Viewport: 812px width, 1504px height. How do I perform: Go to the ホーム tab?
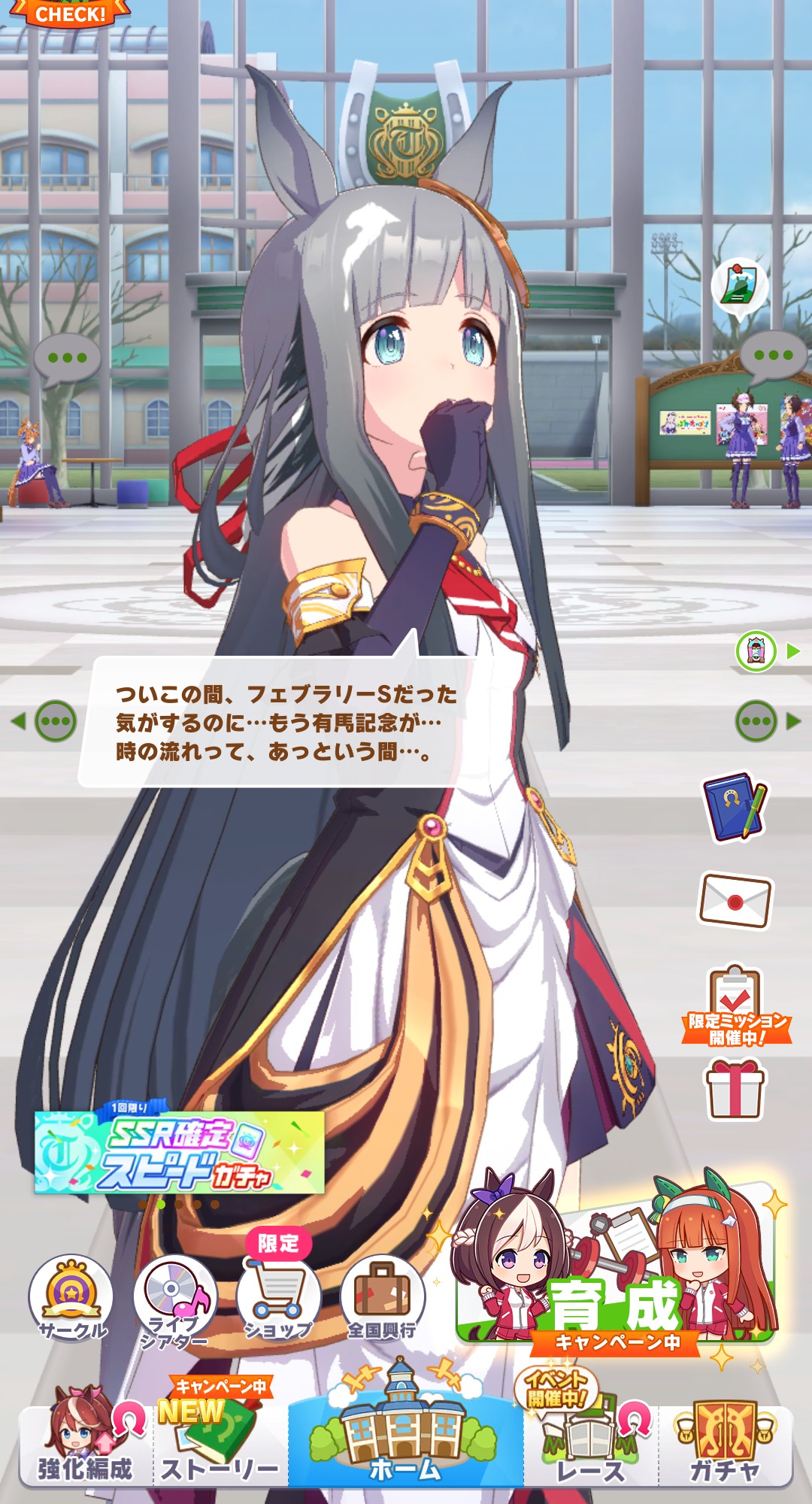pyautogui.click(x=404, y=1440)
